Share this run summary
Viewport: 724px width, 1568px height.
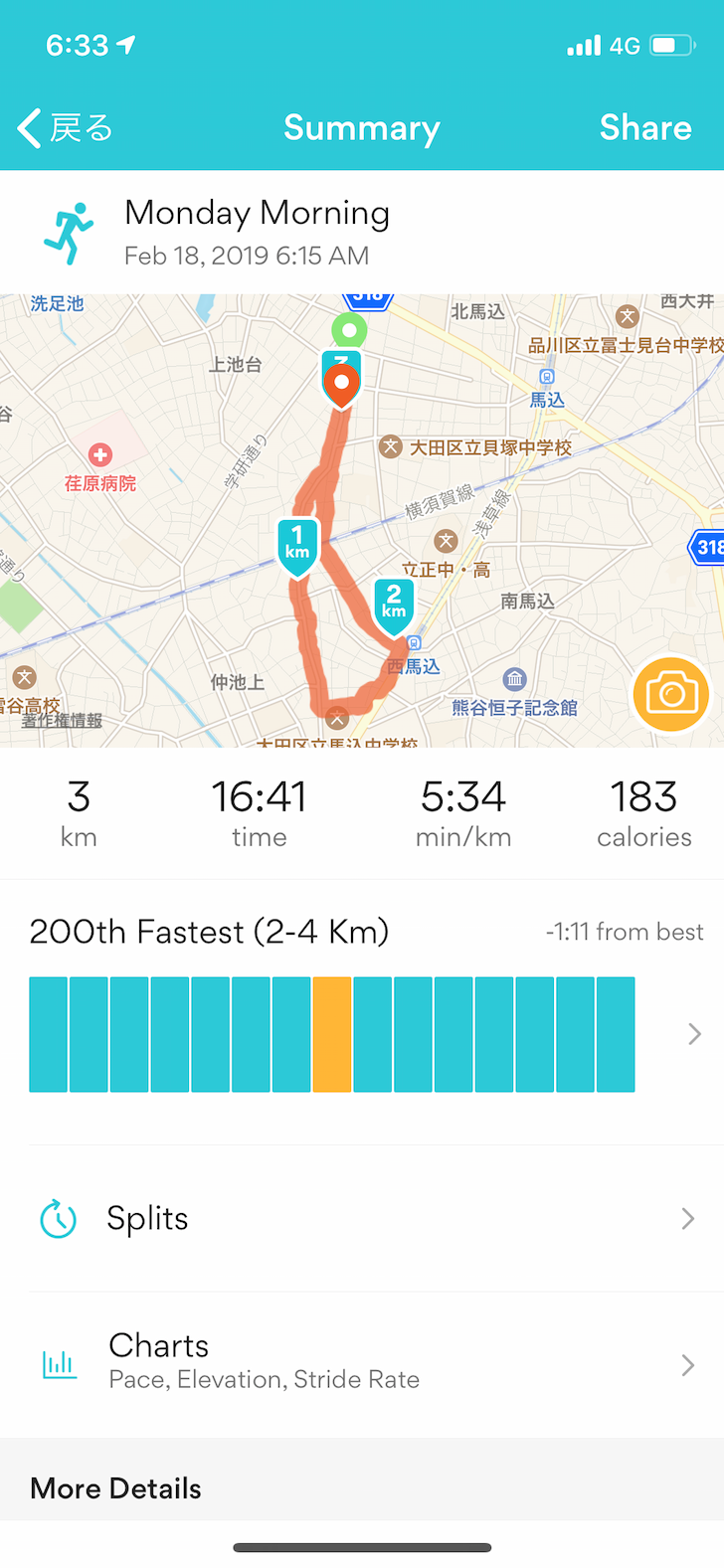pyautogui.click(x=644, y=128)
